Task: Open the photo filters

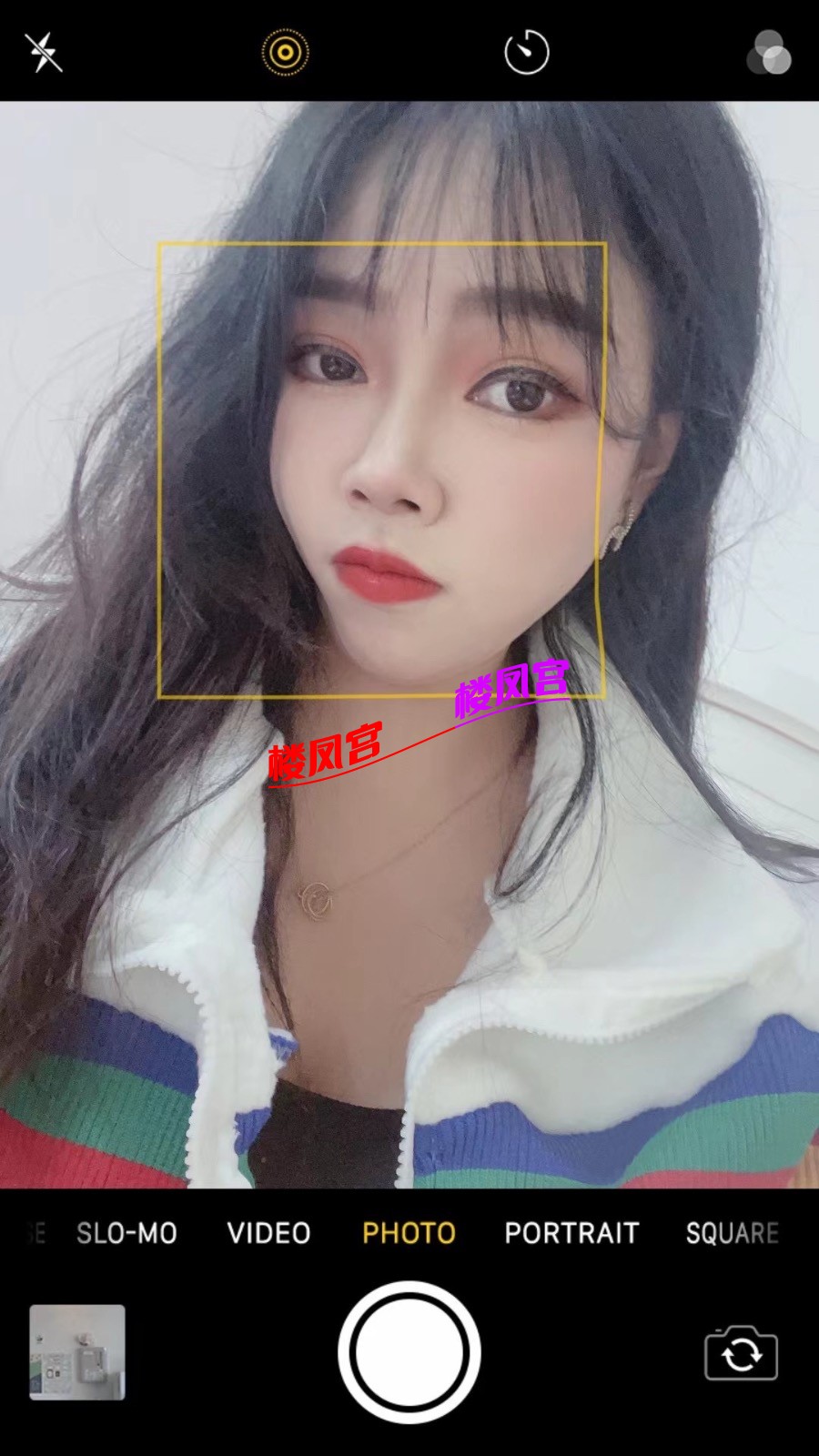Action: (769, 53)
